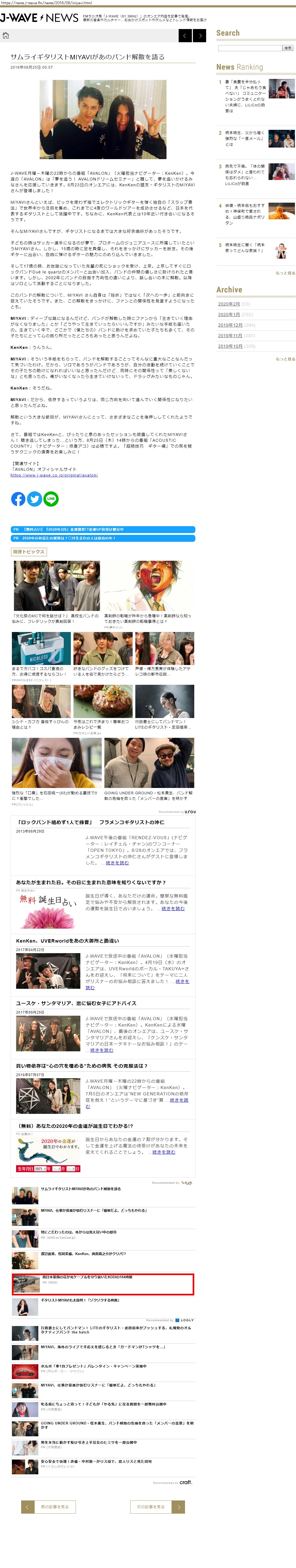Viewport: 296px width, 1568px height.
Task: Share this article on LINE
Action: pyautogui.click(x=51, y=499)
